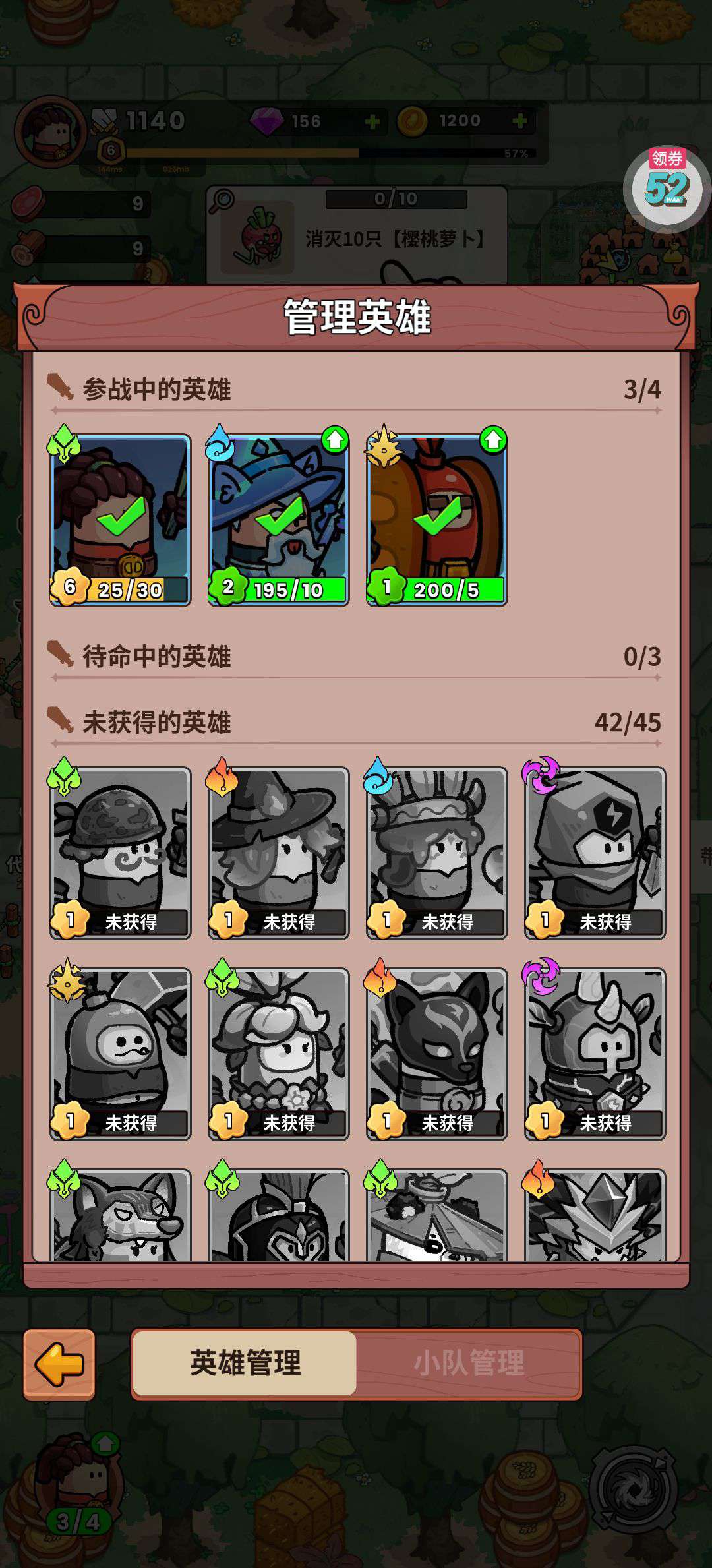Viewport: 712px width, 1568px height.
Task: View the unowned lightning-hood hero
Action: point(595,852)
